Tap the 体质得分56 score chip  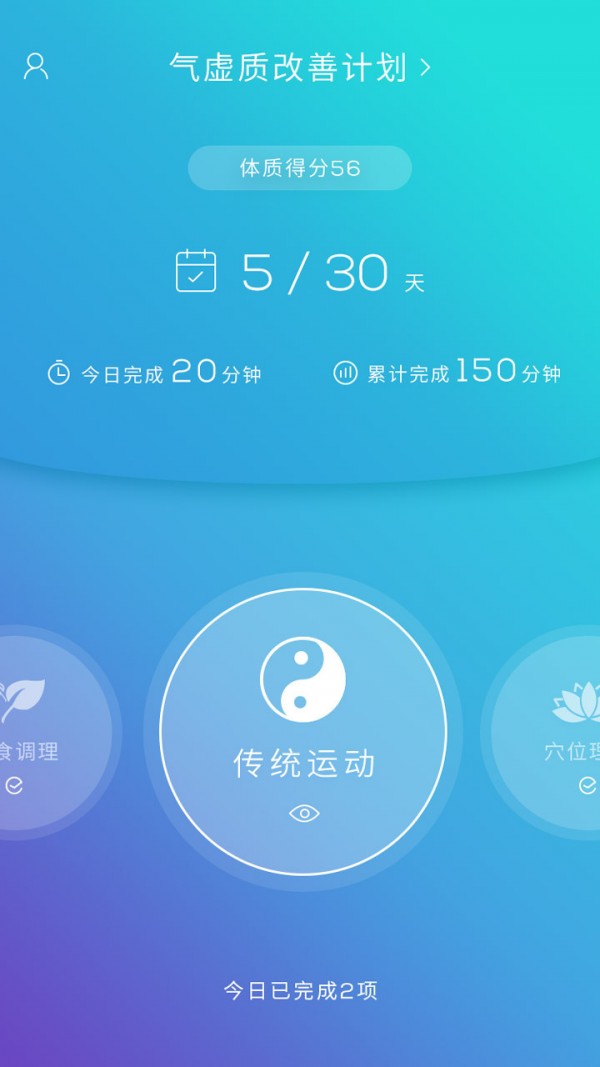point(300,168)
